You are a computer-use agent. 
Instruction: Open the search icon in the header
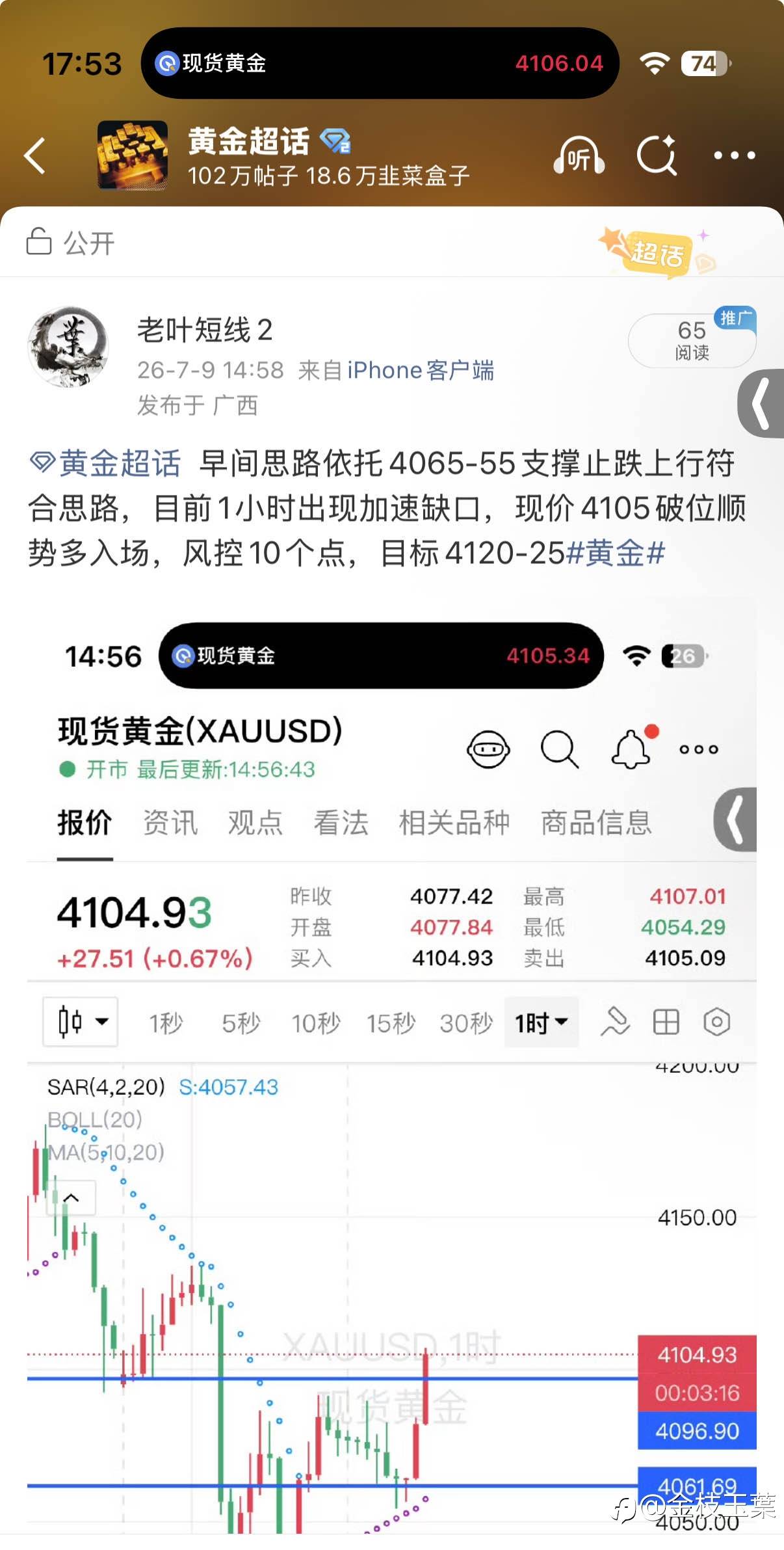657,155
